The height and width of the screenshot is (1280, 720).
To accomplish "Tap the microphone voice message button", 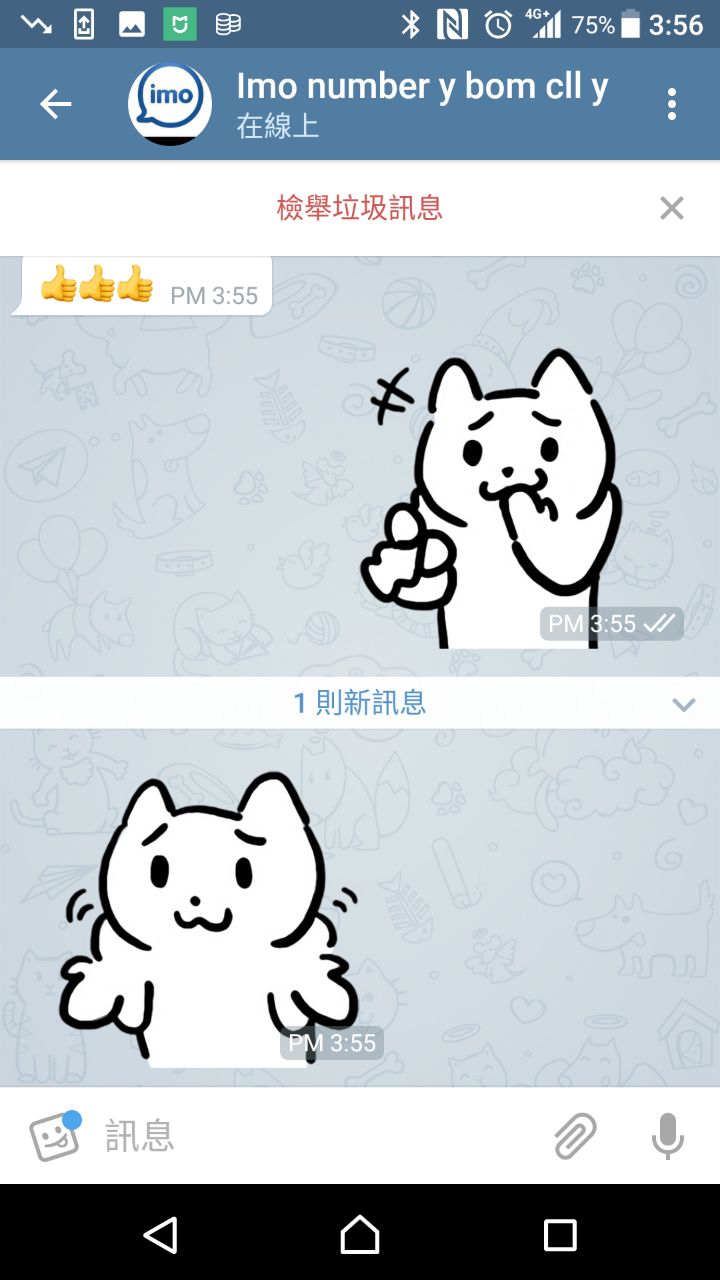I will pos(667,1136).
